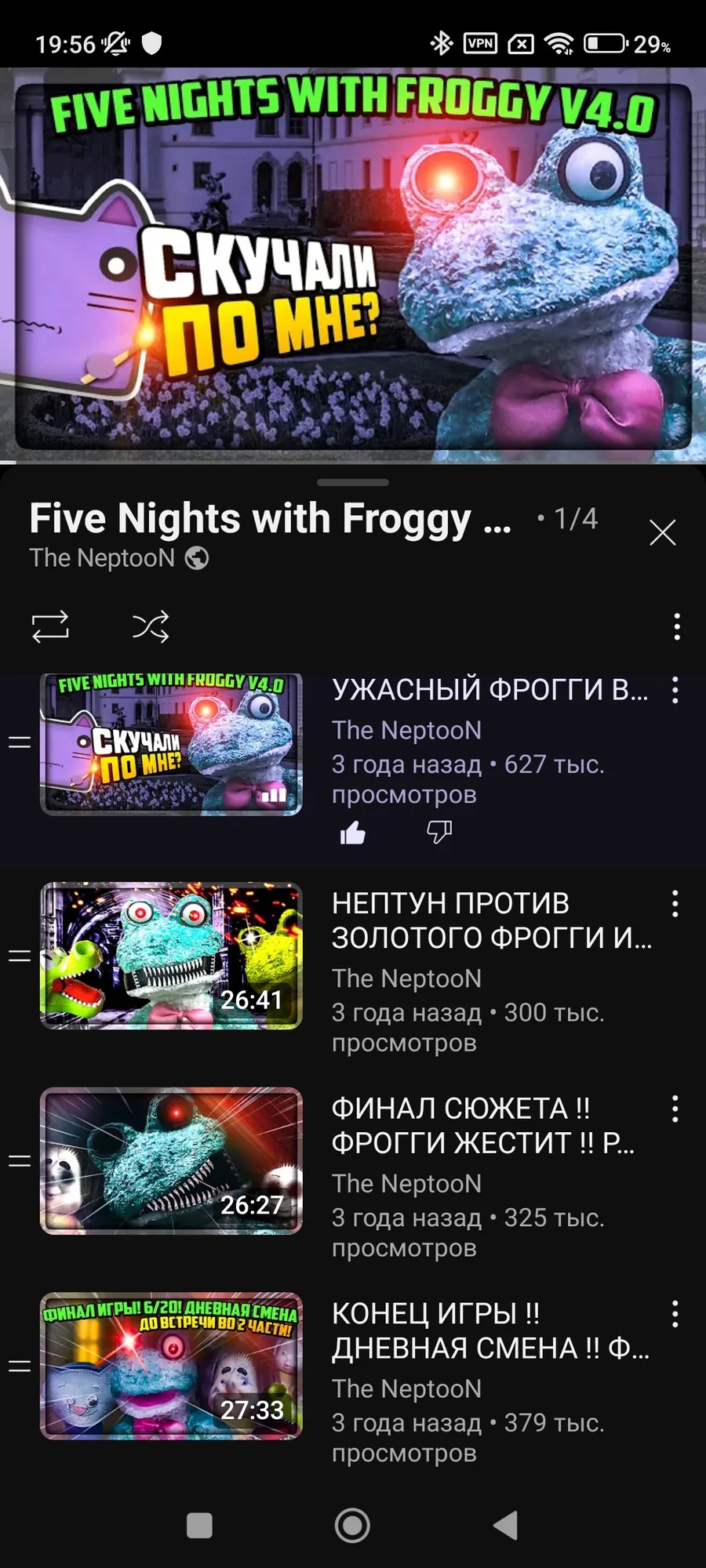Viewport: 706px width, 1568px height.
Task: Open playlist overflow menu
Action: [677, 627]
